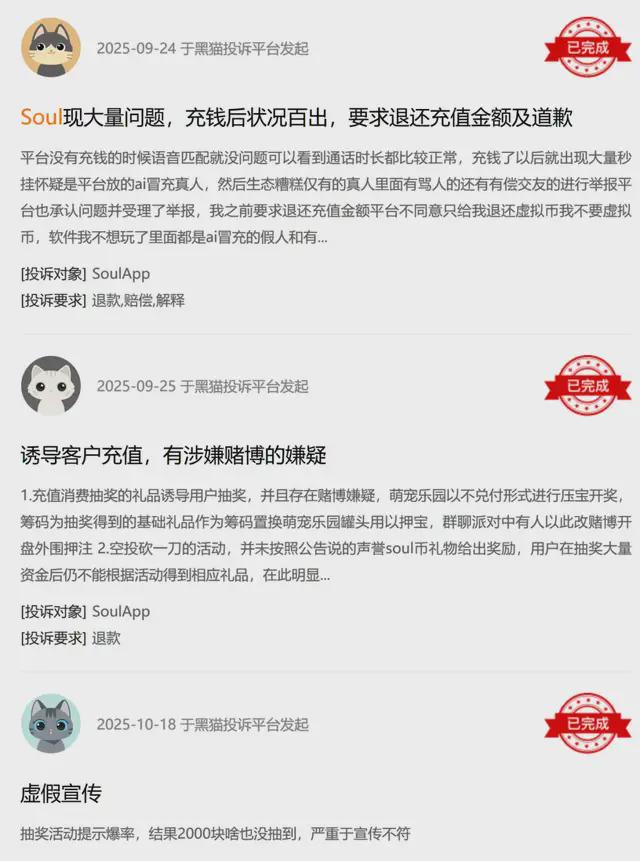Open the Soul充钱后状况百出 complaint
This screenshot has height=861, width=640.
296,118
